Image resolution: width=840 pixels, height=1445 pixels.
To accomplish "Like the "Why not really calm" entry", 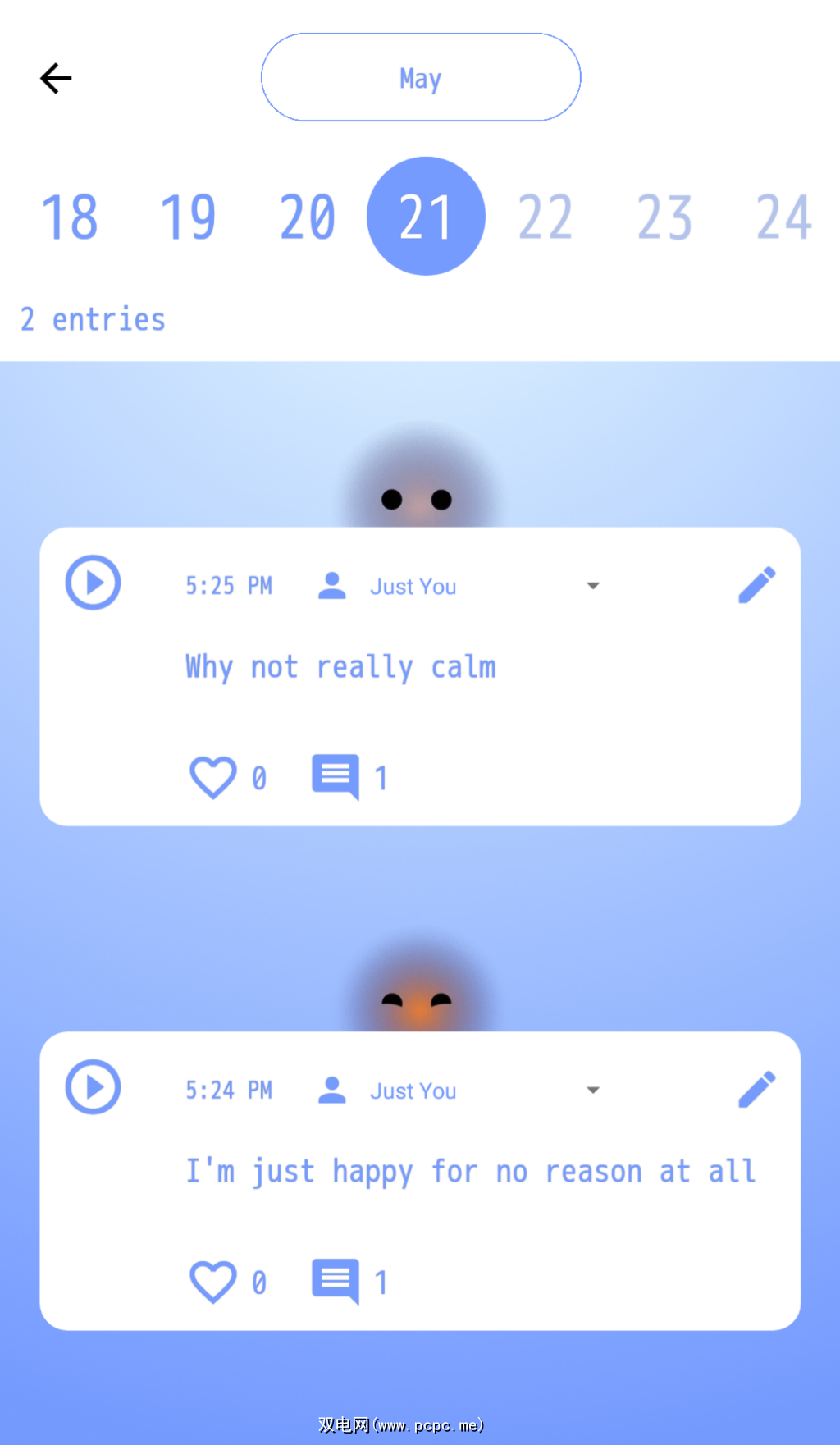I will pyautogui.click(x=213, y=776).
